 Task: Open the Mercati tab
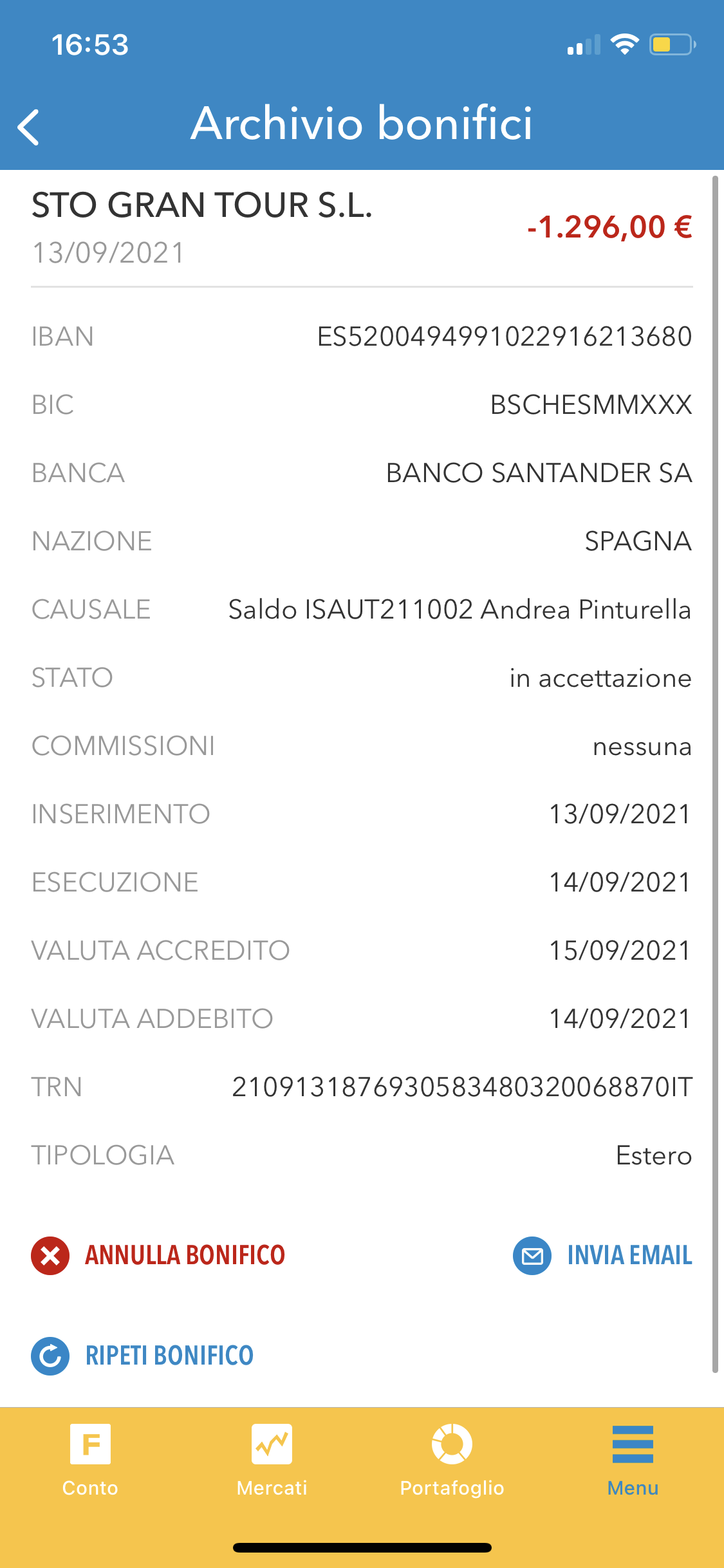[272, 1460]
